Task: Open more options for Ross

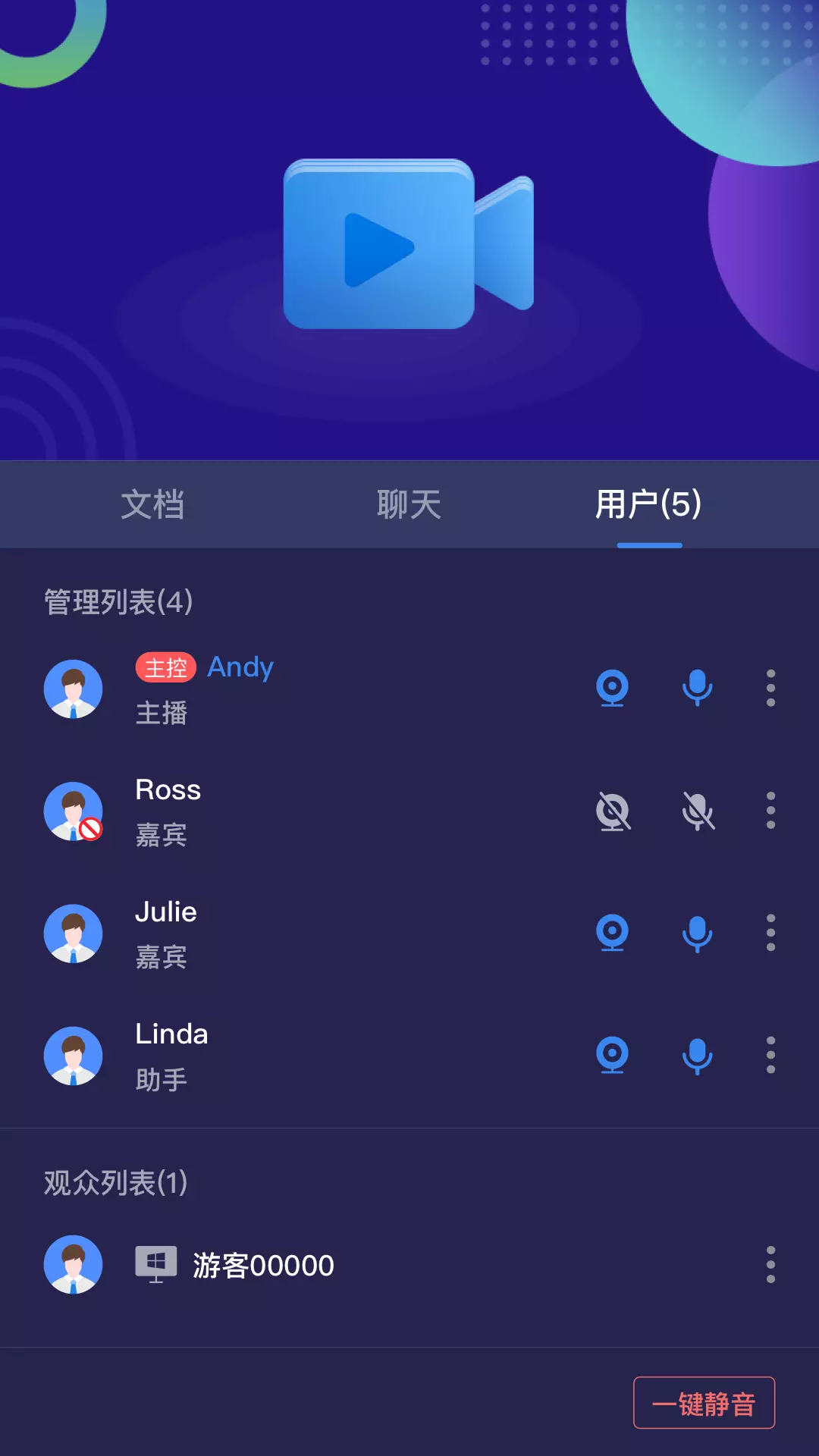Action: pos(770,811)
